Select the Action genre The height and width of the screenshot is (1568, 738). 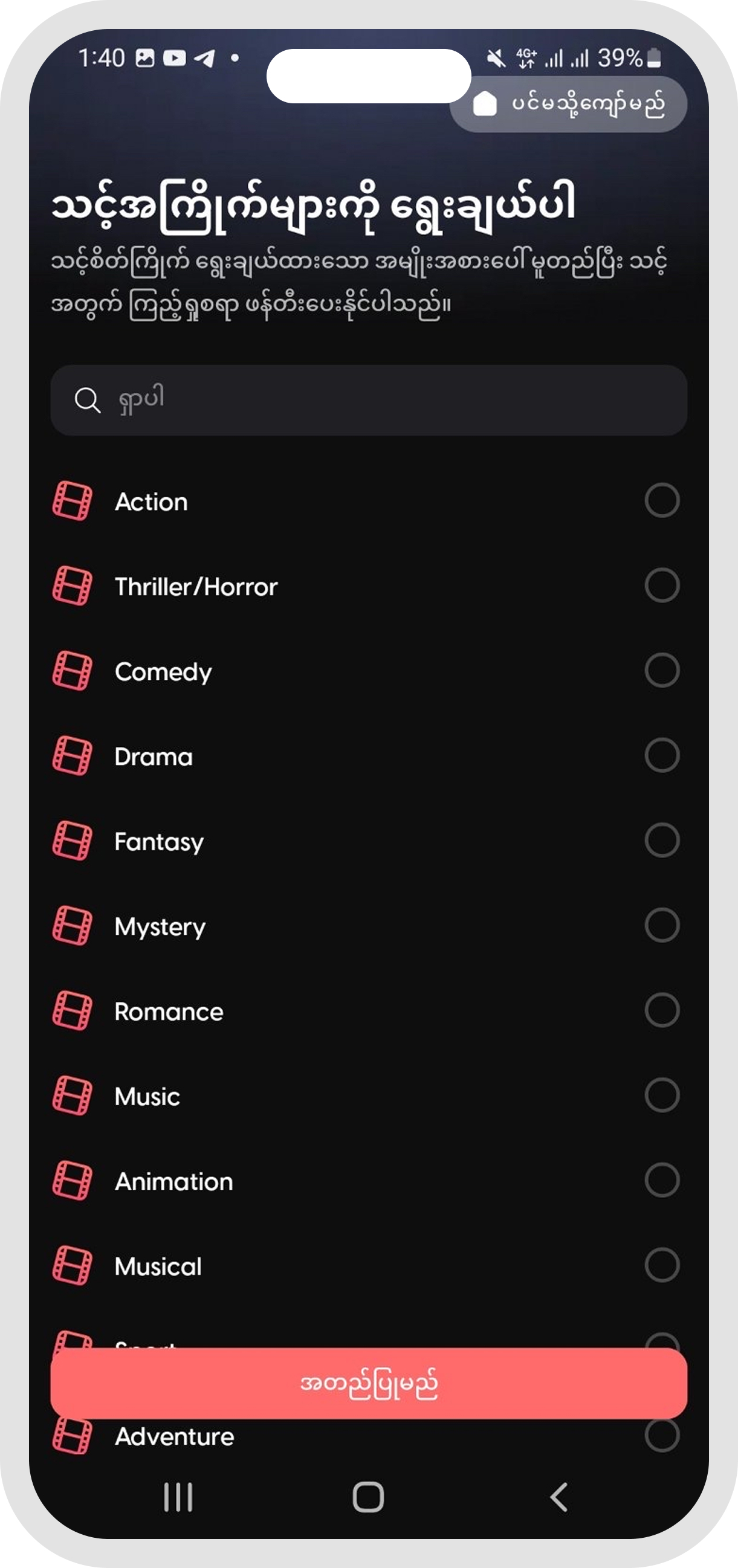661,500
